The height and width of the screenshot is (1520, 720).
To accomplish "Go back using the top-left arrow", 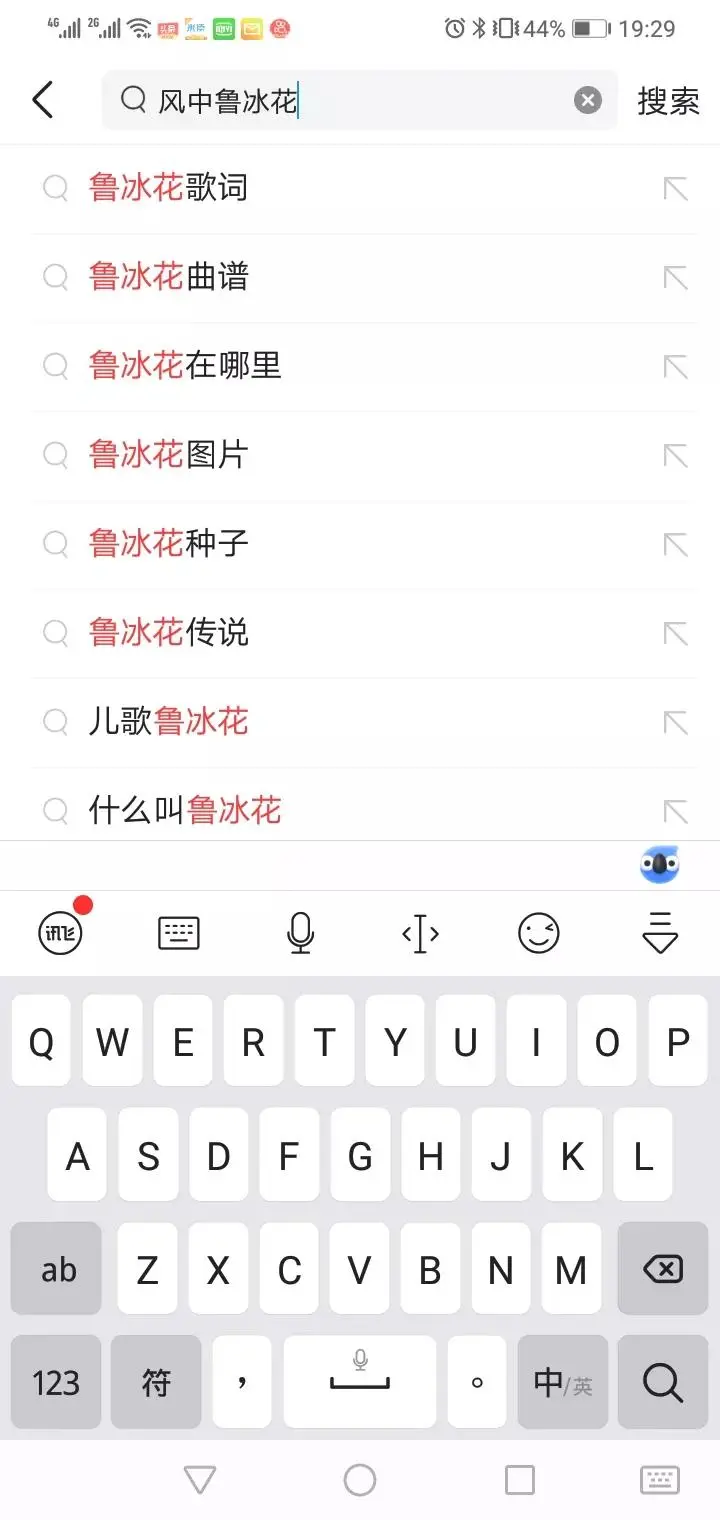I will point(43,100).
